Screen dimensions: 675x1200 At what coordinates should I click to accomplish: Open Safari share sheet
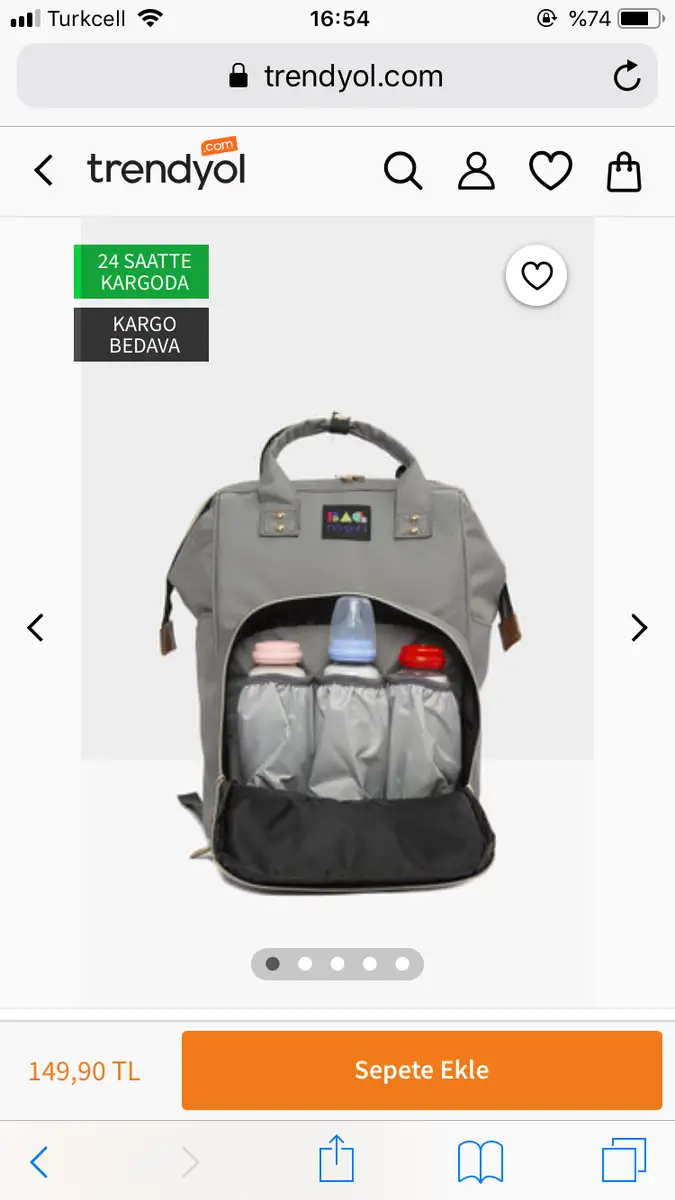337,1162
